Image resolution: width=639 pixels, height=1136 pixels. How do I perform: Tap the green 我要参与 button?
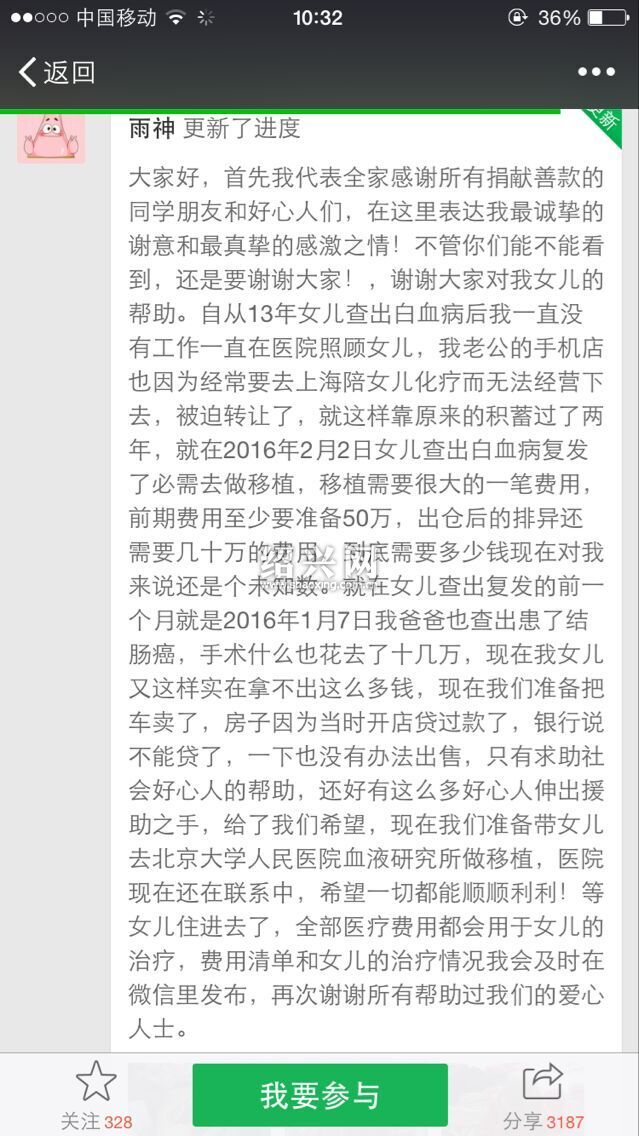click(x=319, y=1095)
